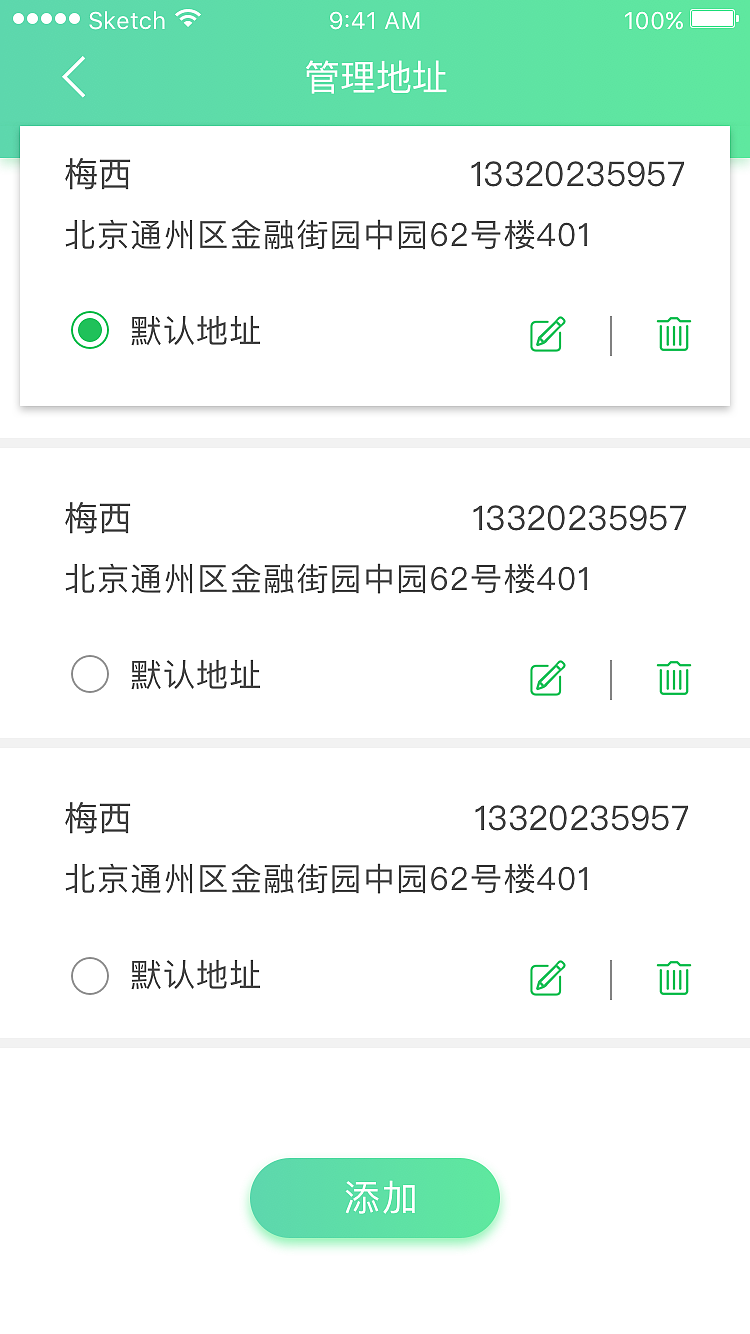Viewport: 750px width, 1334px height.
Task: Enable 默认地址 for the third address
Action: click(90, 975)
